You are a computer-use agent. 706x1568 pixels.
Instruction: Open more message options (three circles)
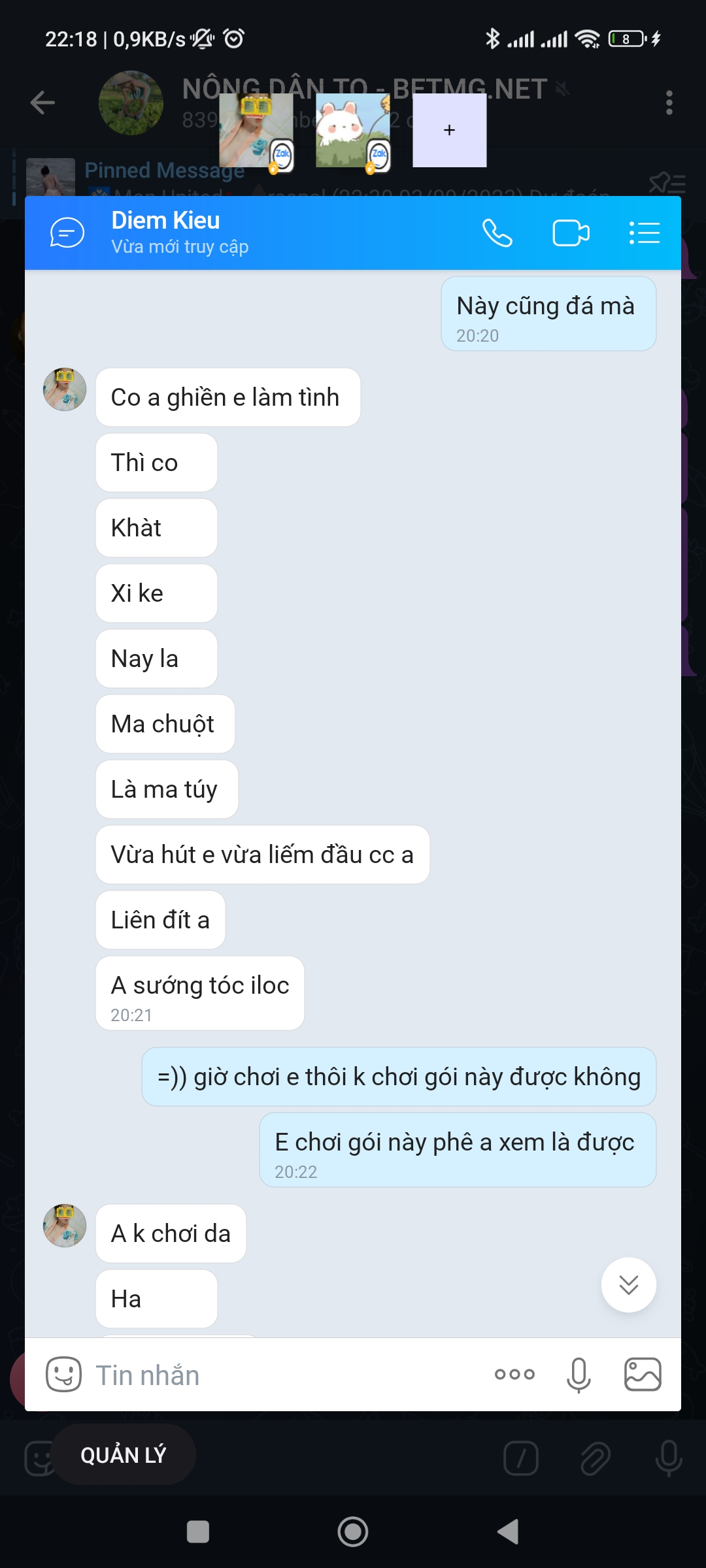[514, 1375]
